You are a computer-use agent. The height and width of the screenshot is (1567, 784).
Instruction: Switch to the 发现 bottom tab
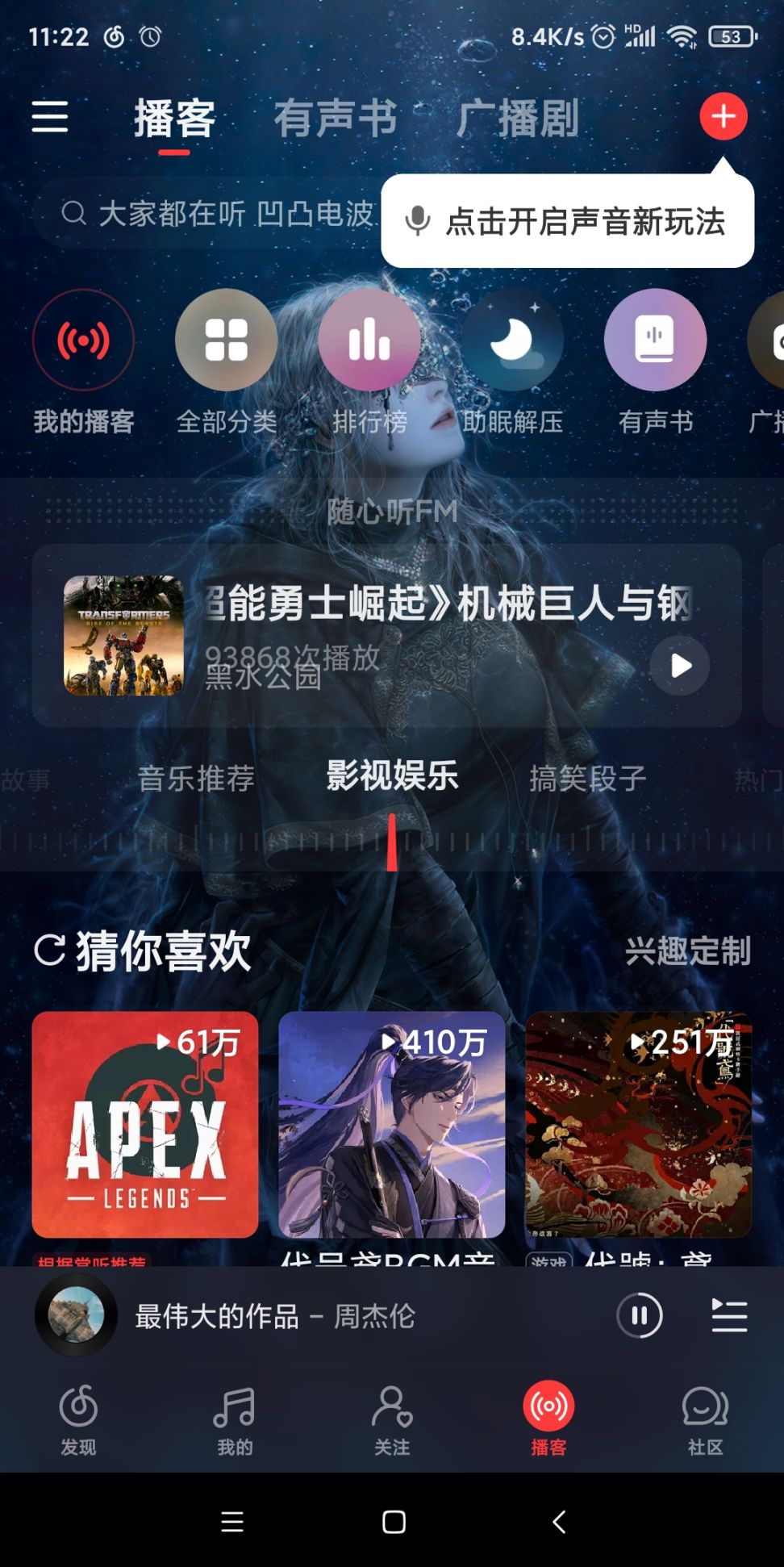tap(78, 1419)
